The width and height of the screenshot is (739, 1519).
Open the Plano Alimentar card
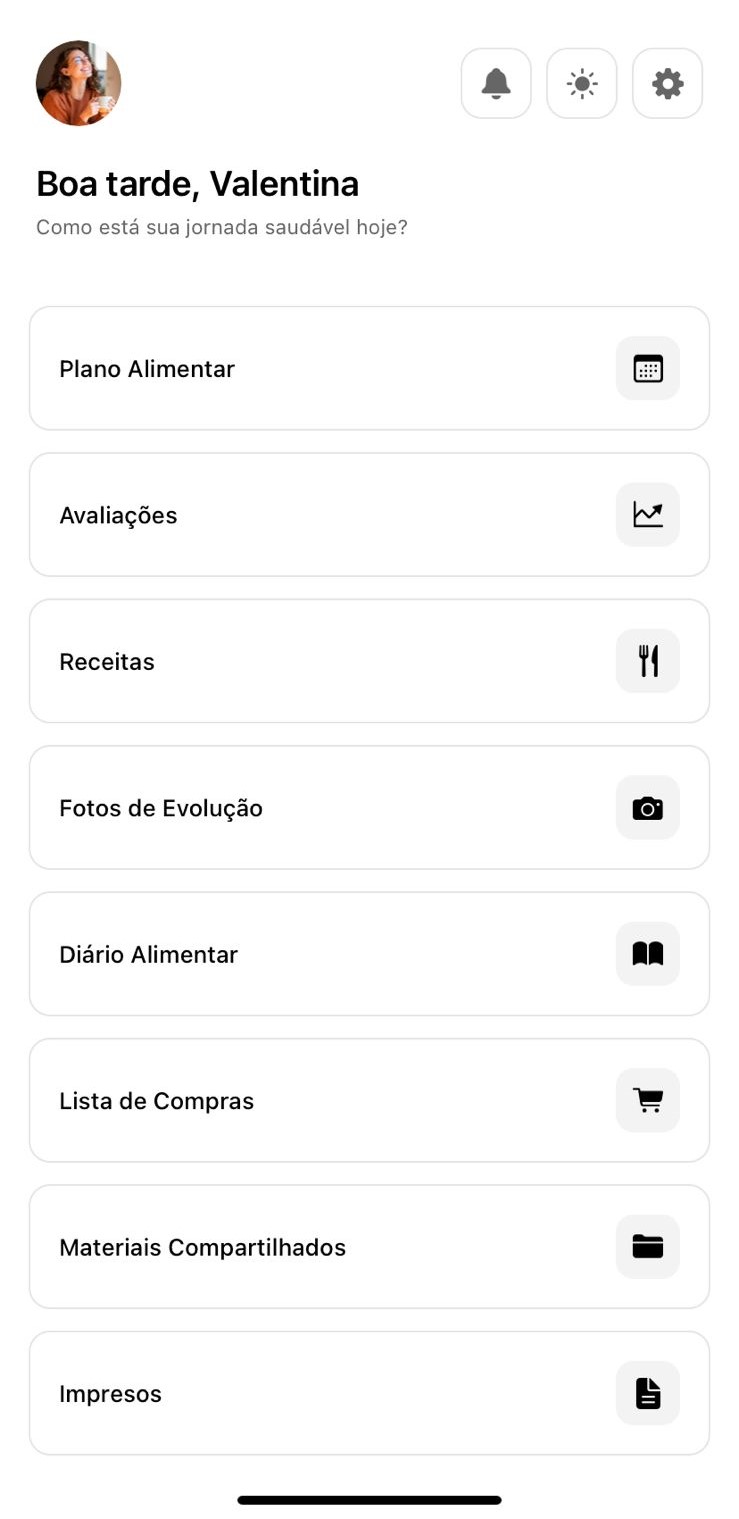tap(300, 368)
